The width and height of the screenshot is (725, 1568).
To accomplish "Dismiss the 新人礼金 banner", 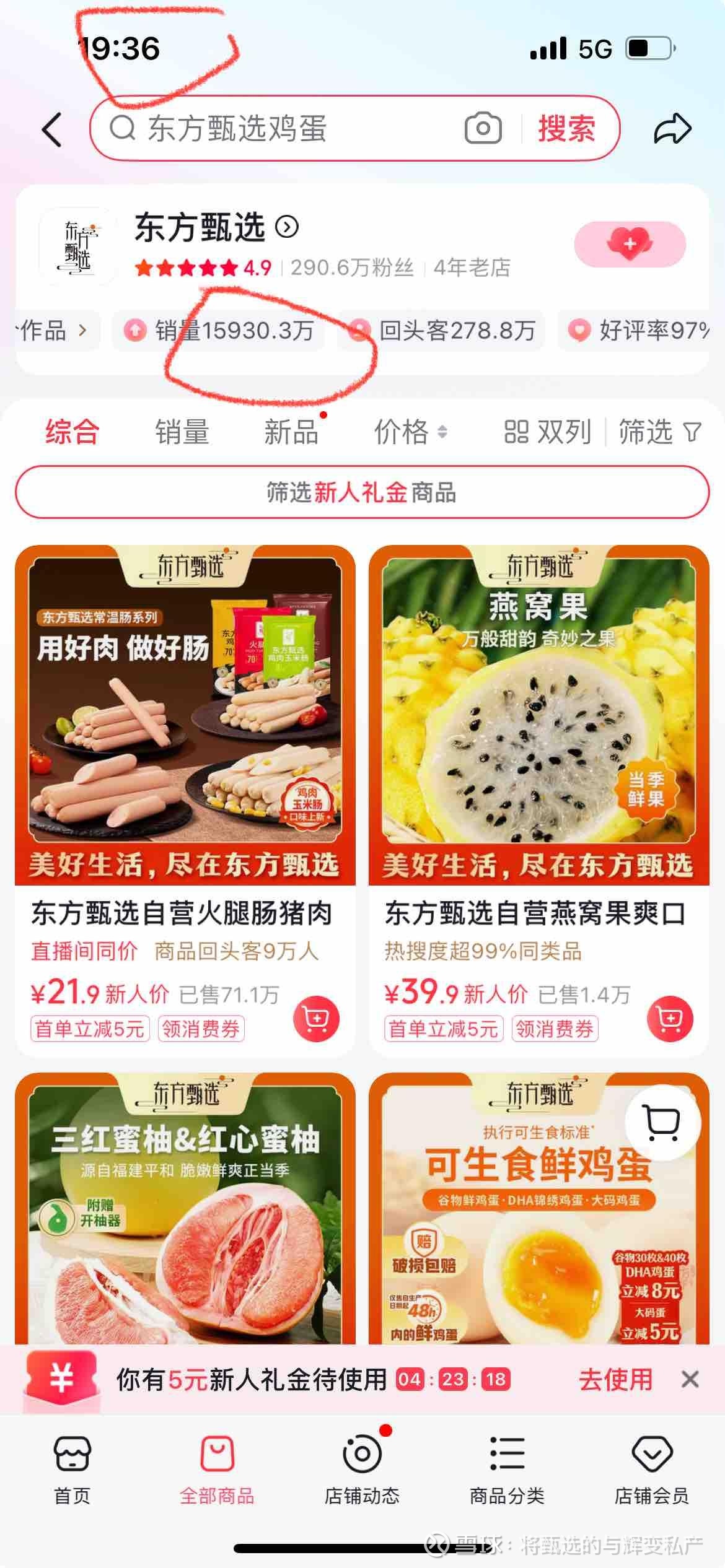I will point(690,1379).
